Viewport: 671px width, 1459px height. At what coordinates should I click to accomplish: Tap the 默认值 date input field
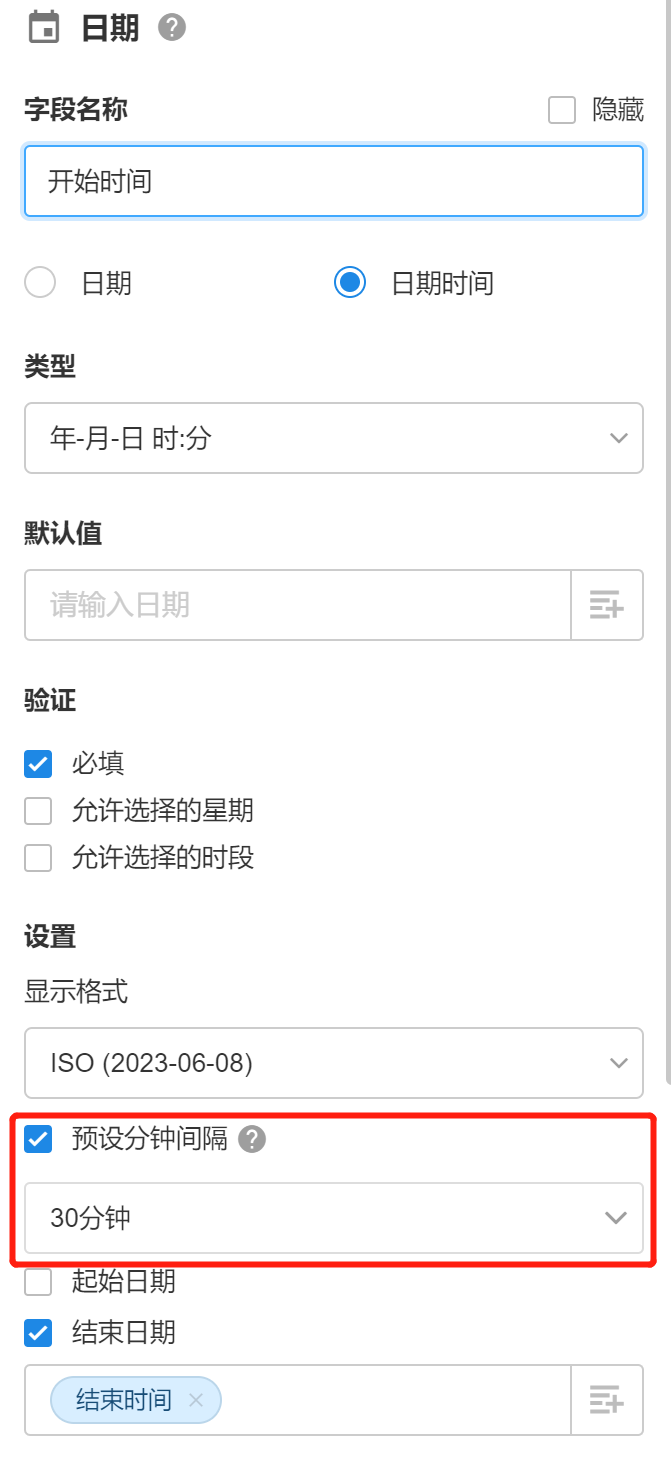[x=297, y=605]
